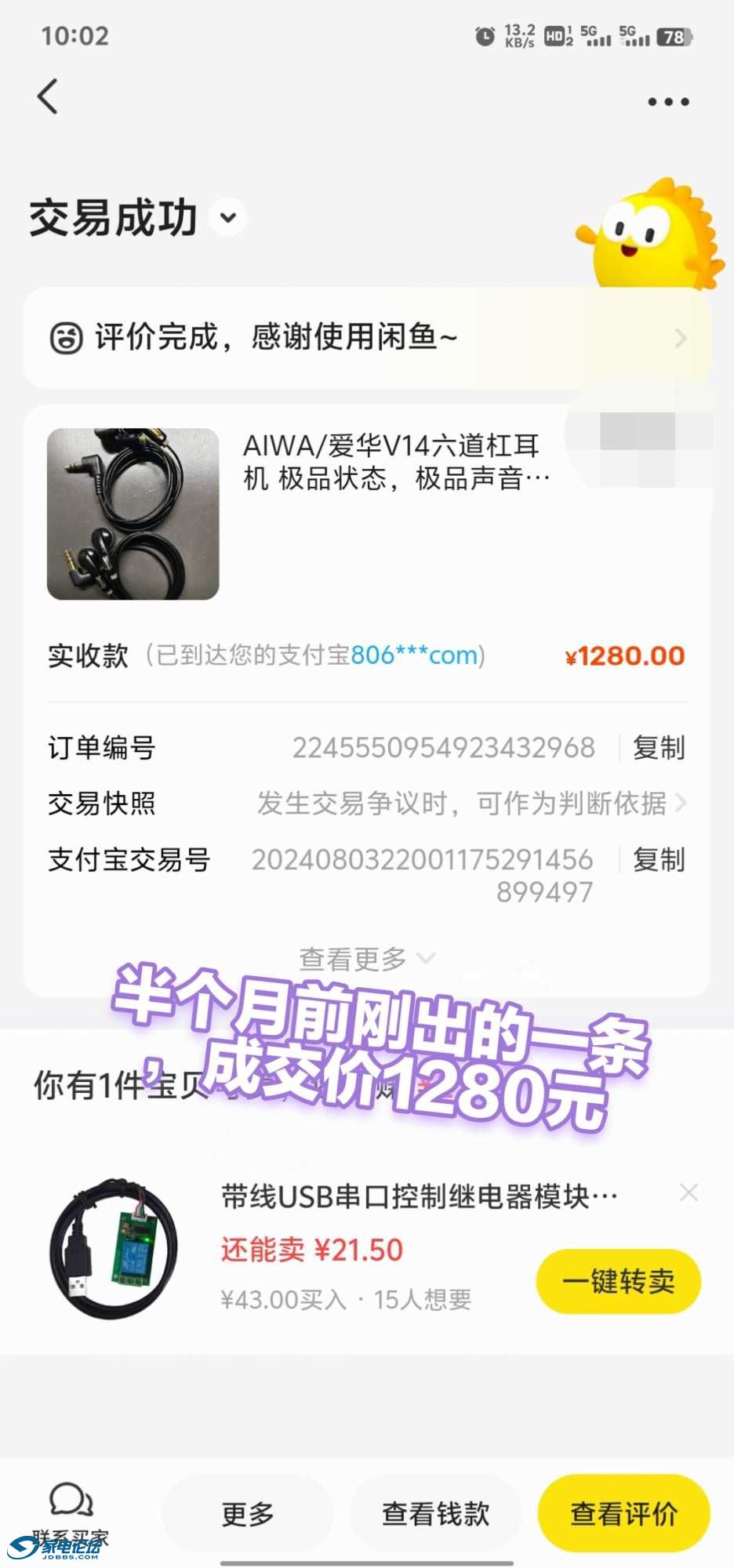
Task: Open 交易快照 transaction snapshot
Action: click(471, 804)
